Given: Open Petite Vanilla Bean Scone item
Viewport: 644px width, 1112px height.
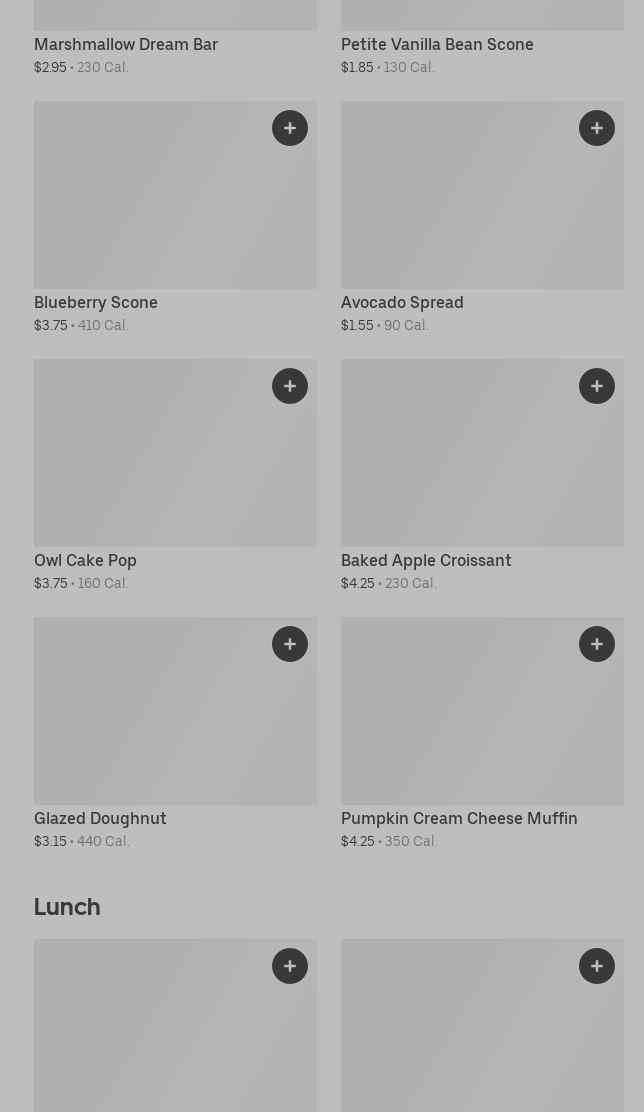Looking at the screenshot, I should pos(437,44).
